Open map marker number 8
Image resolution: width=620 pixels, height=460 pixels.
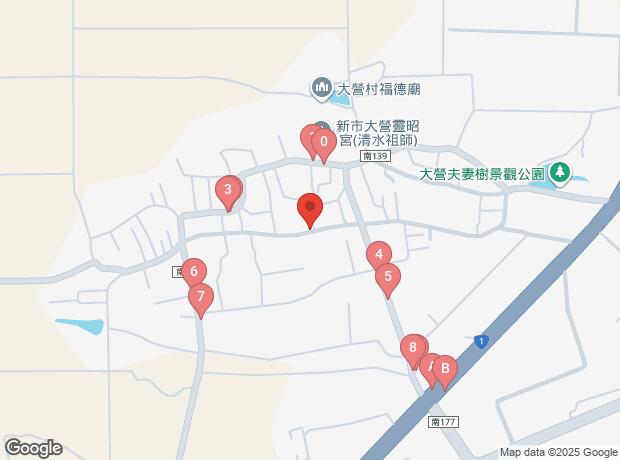click(x=413, y=352)
